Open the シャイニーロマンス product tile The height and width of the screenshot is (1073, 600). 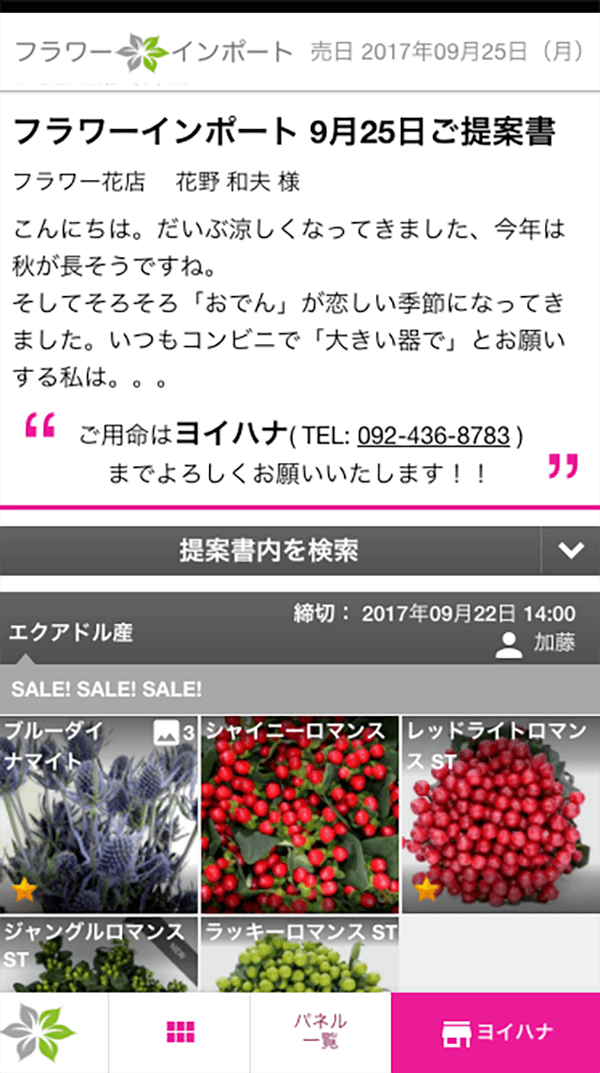[x=300, y=814]
